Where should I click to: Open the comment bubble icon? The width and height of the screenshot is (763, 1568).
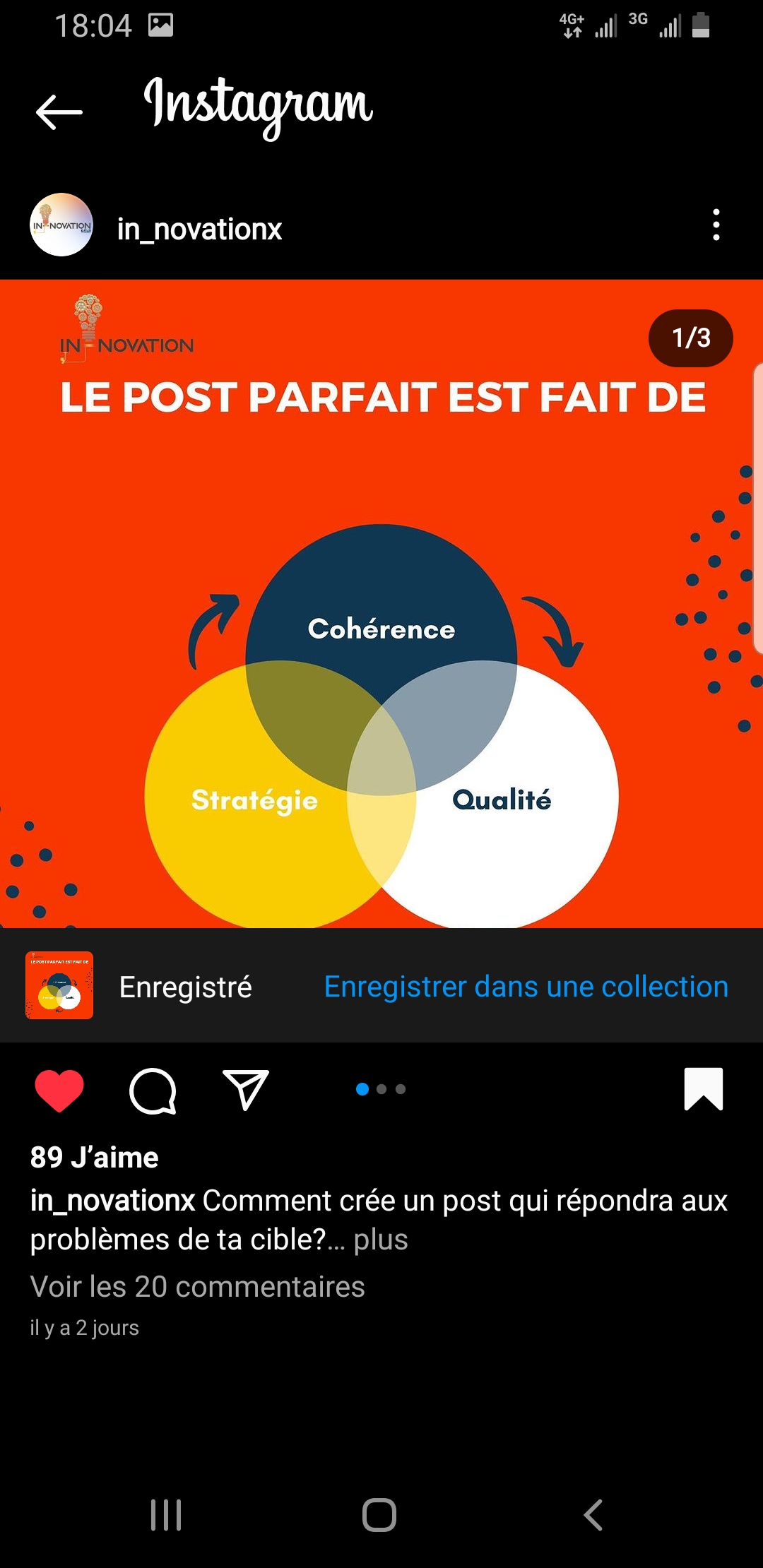[x=153, y=1090]
